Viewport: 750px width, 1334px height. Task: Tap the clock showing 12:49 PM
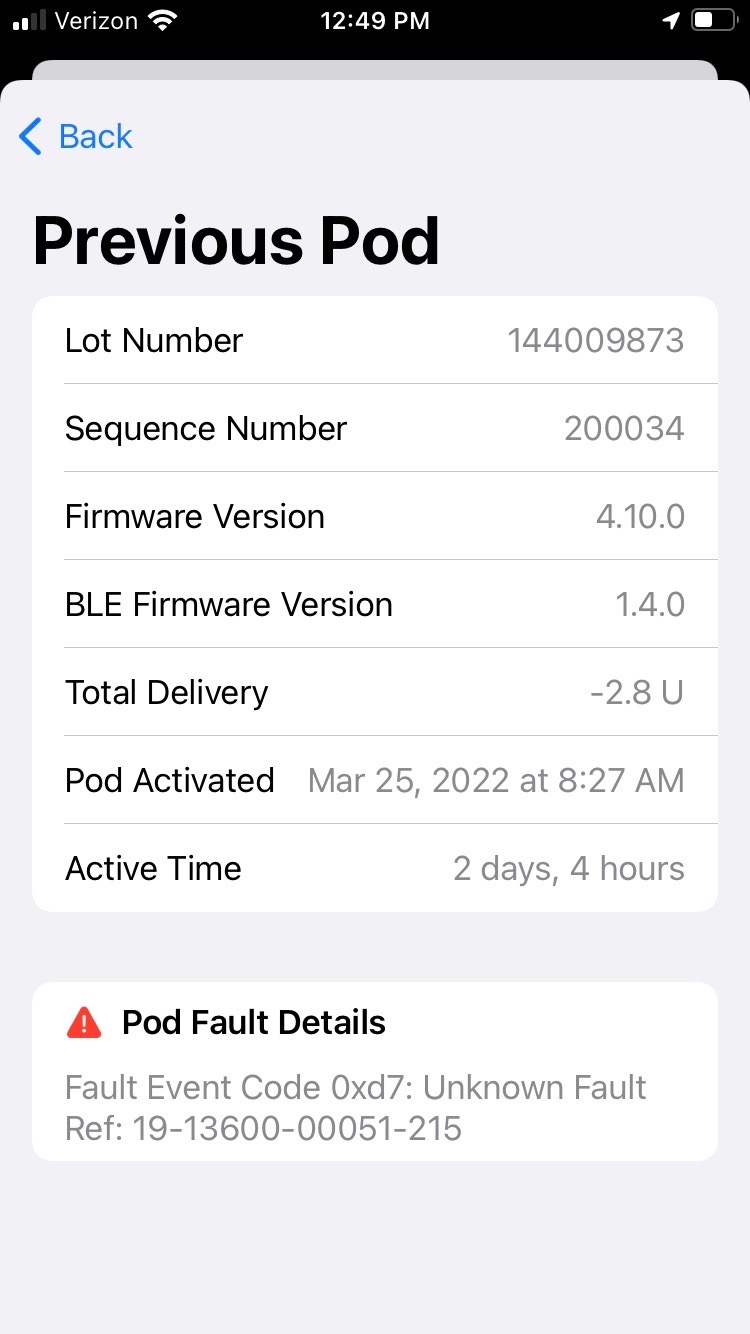point(375,19)
